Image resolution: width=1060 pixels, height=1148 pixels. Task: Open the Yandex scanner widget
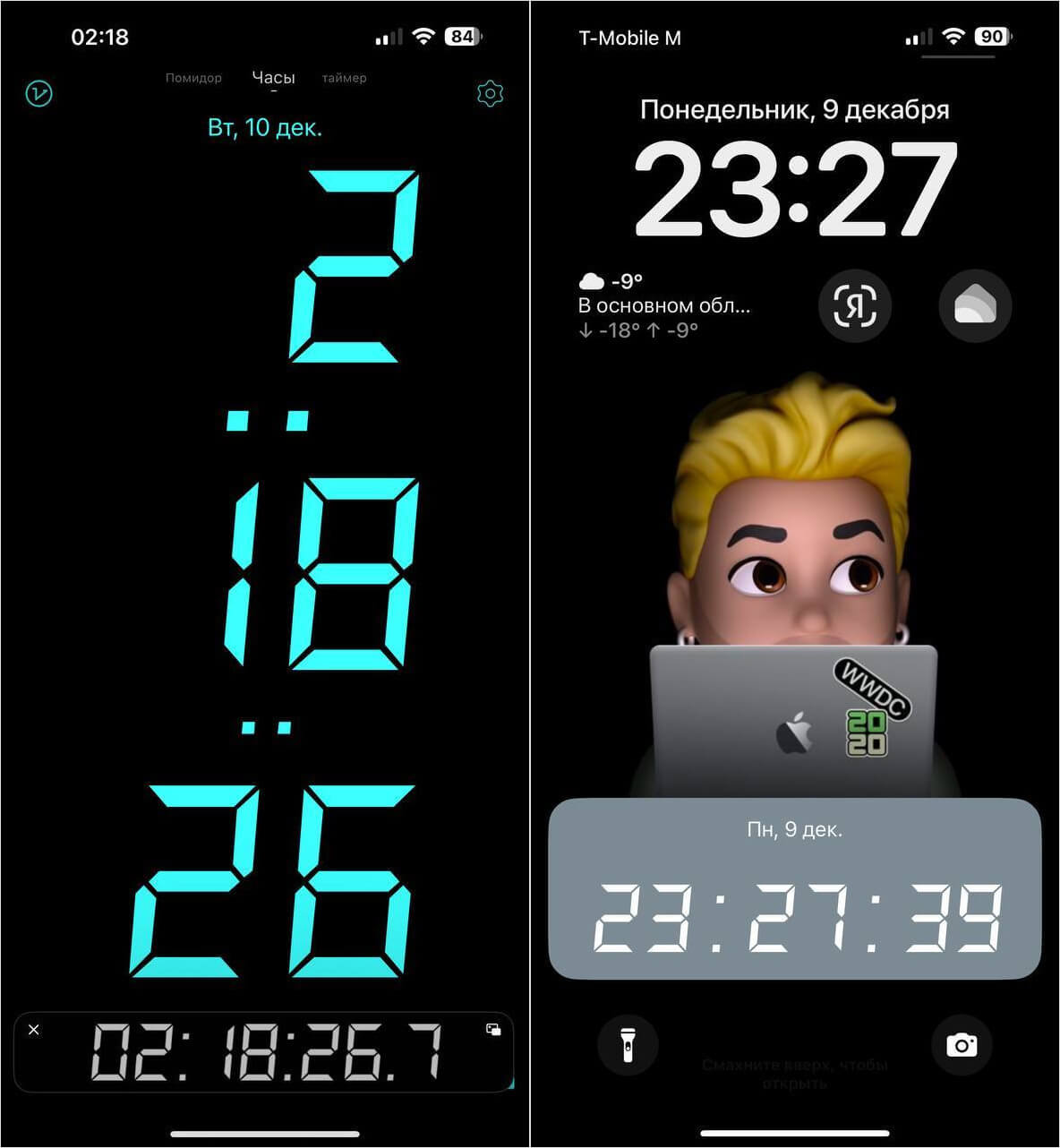coord(855,306)
